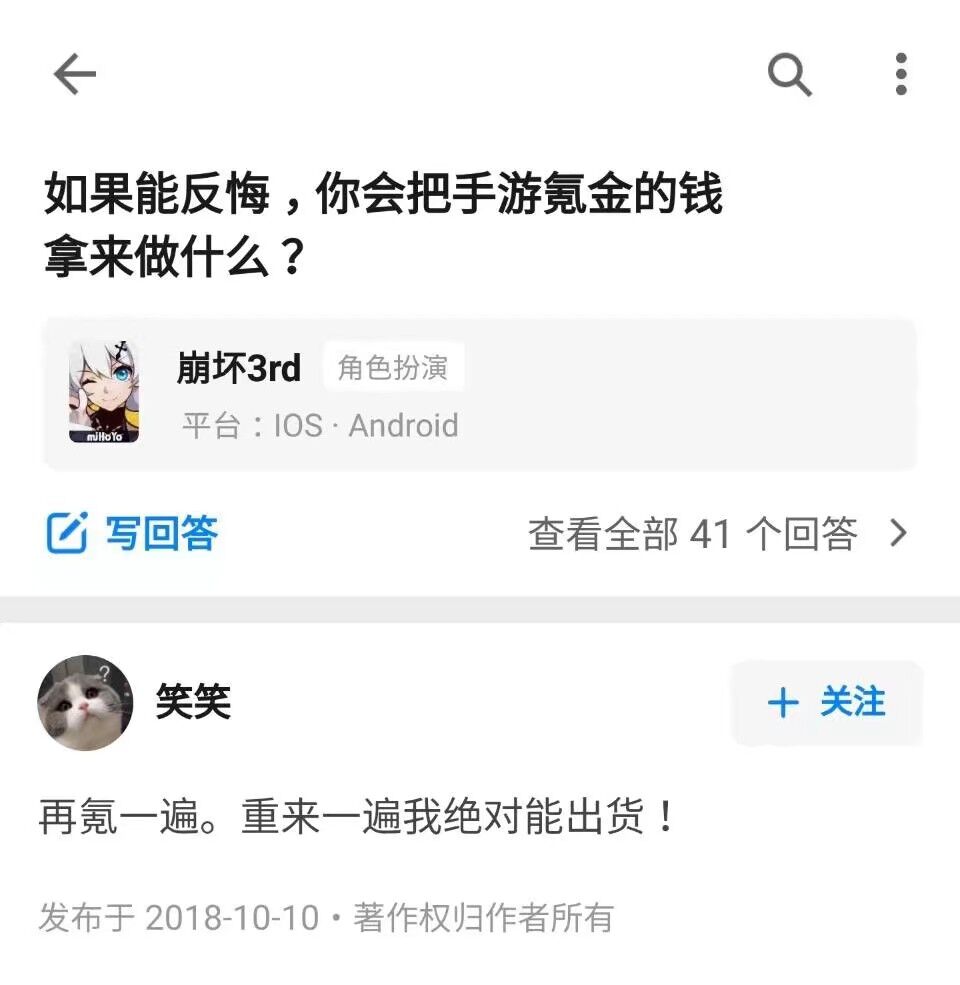Tap the 角色扮演 category tag

click(395, 366)
